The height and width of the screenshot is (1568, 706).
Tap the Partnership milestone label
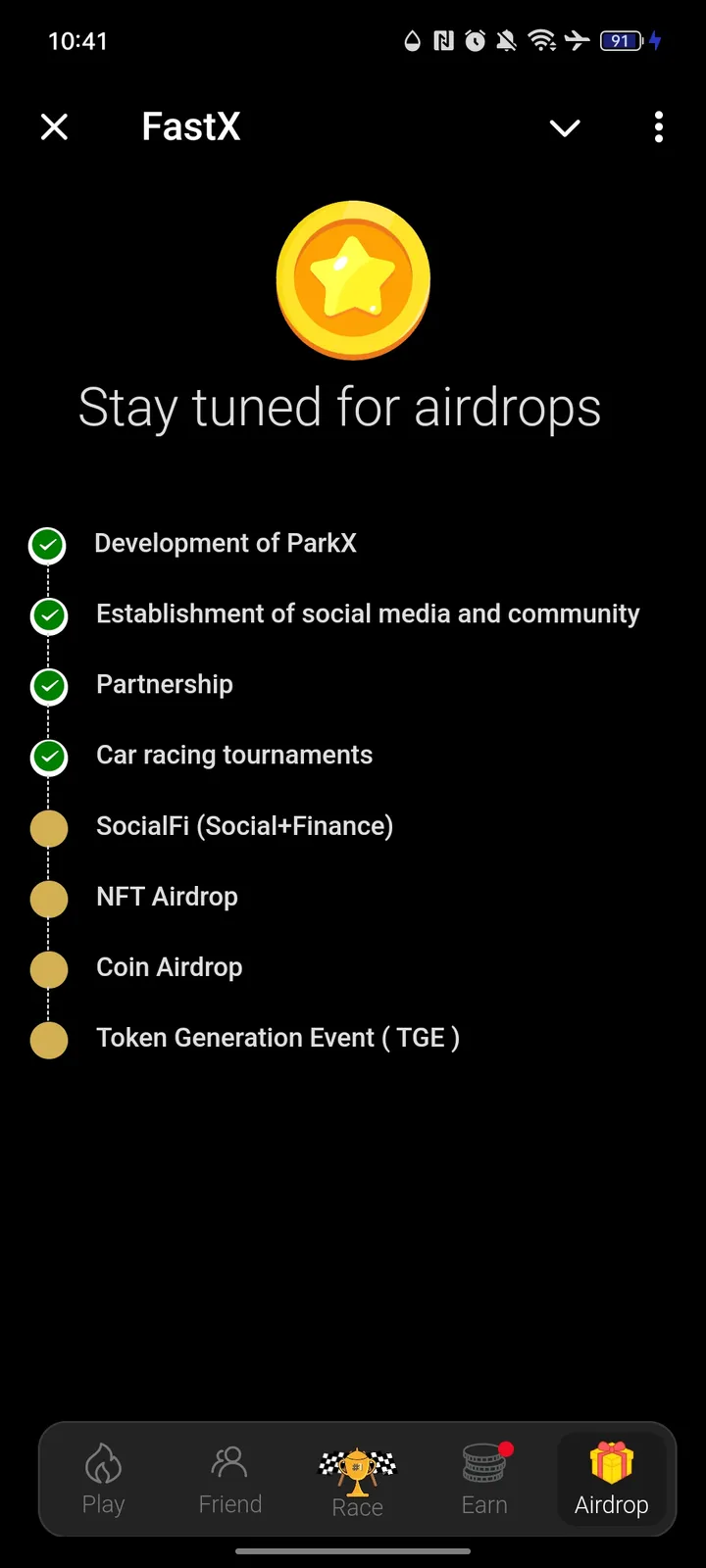164,684
